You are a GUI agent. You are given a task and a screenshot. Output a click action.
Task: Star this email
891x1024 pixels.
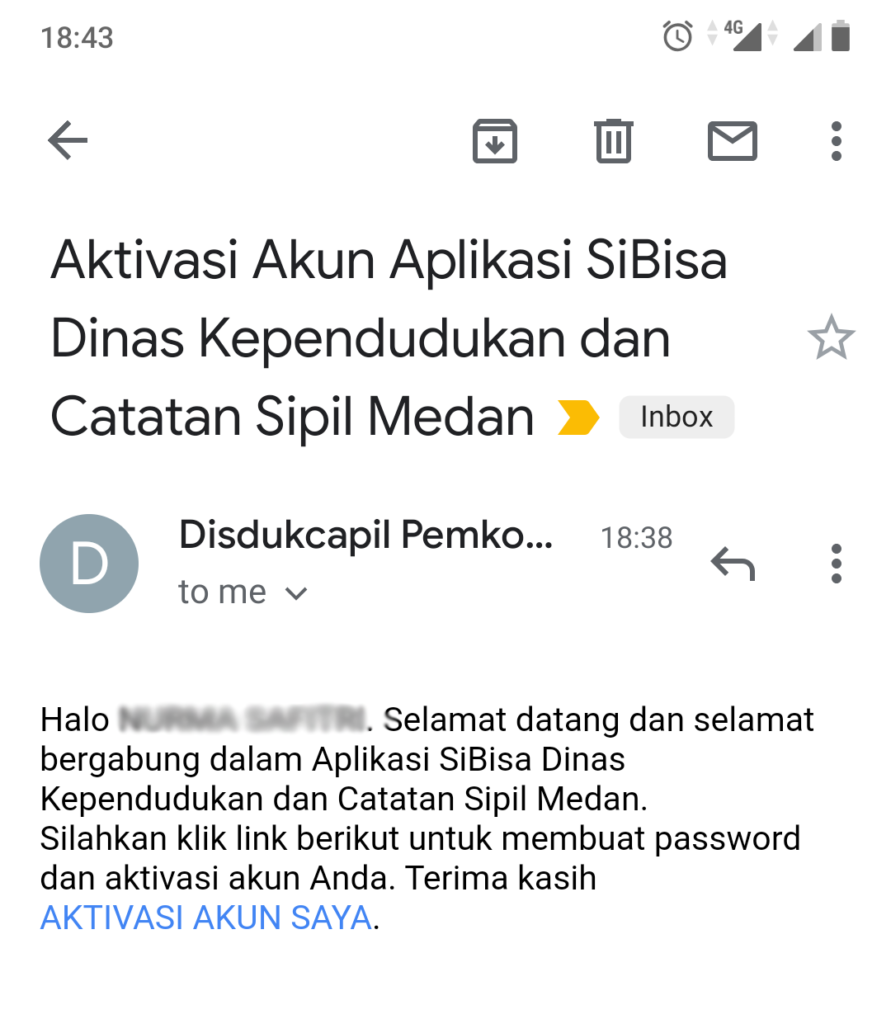click(831, 340)
